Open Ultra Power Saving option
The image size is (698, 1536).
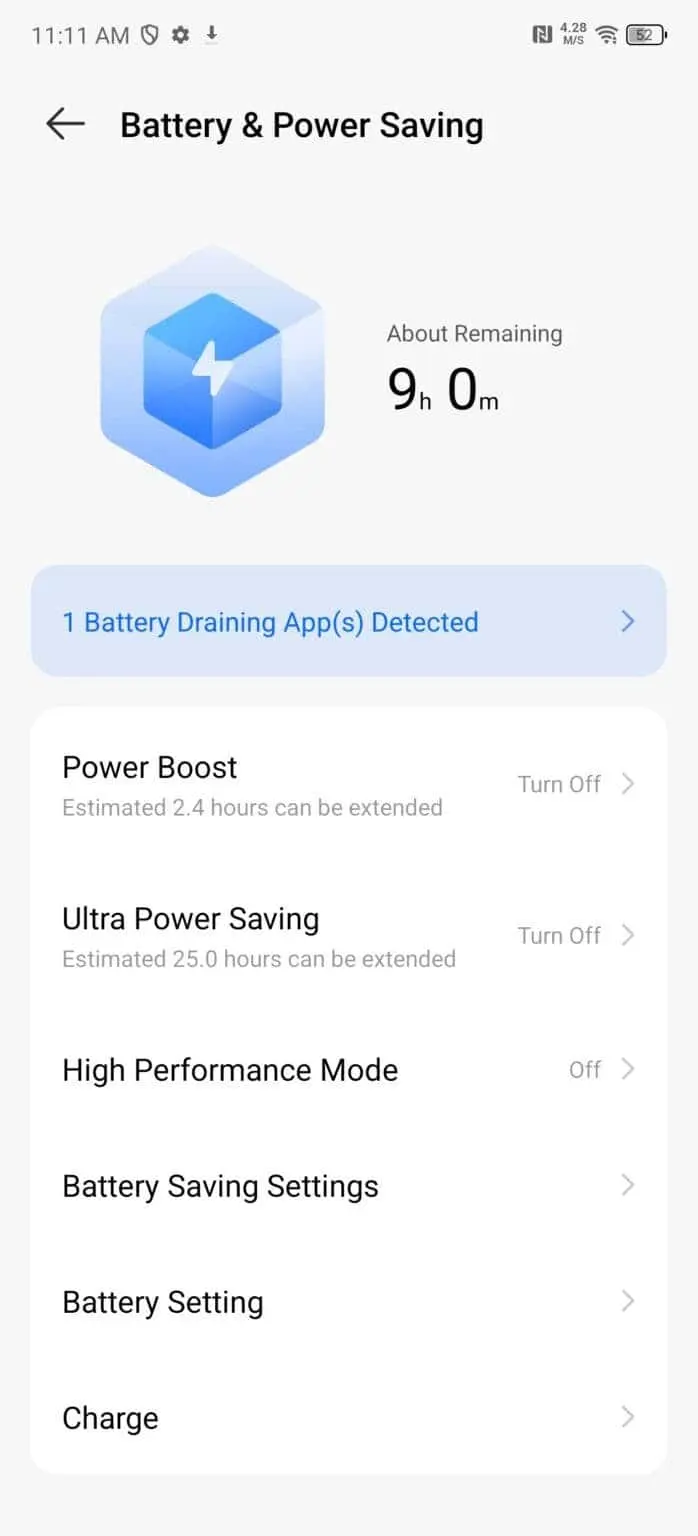coord(348,936)
